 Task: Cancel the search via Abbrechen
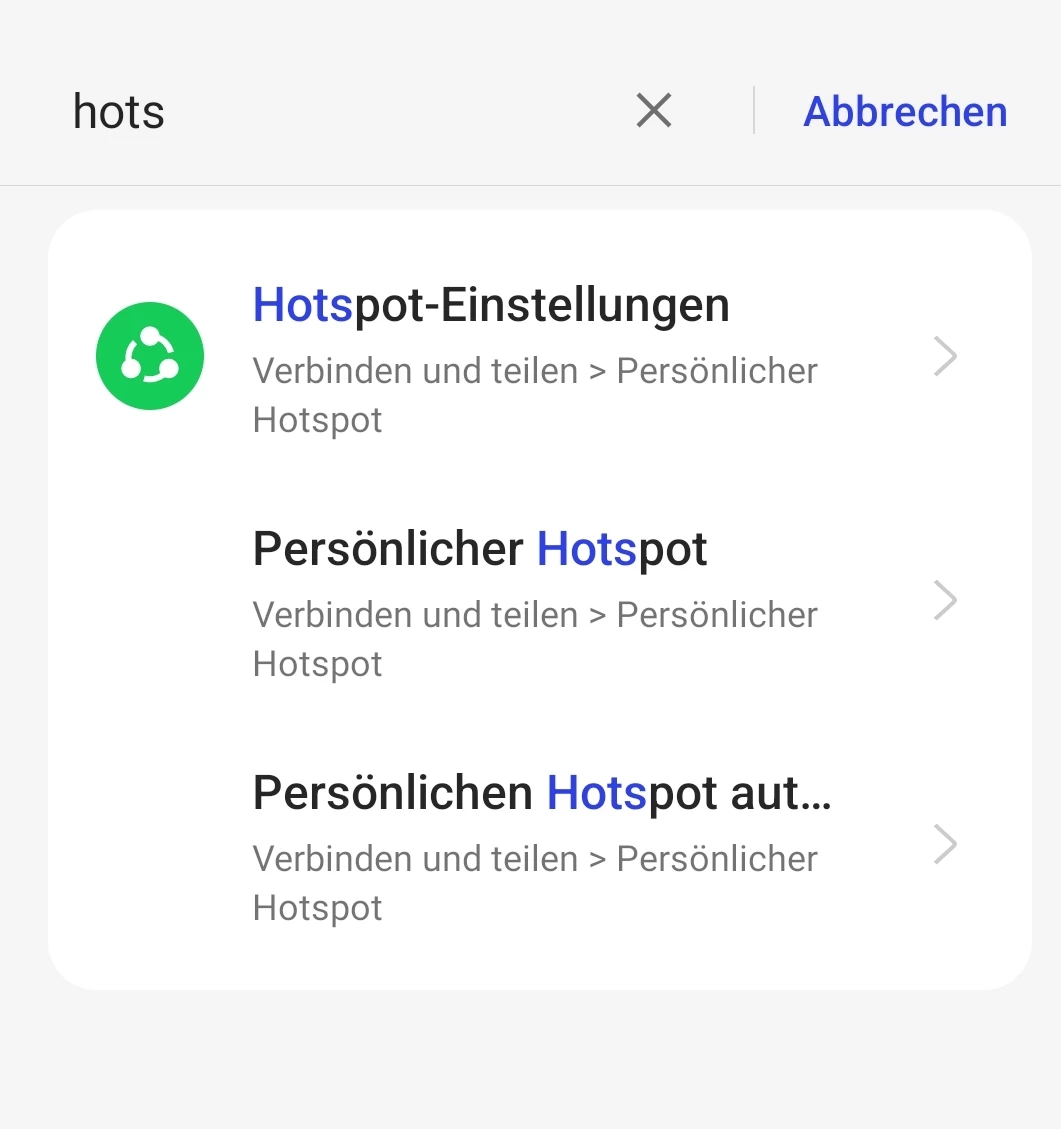pyautogui.click(x=905, y=111)
